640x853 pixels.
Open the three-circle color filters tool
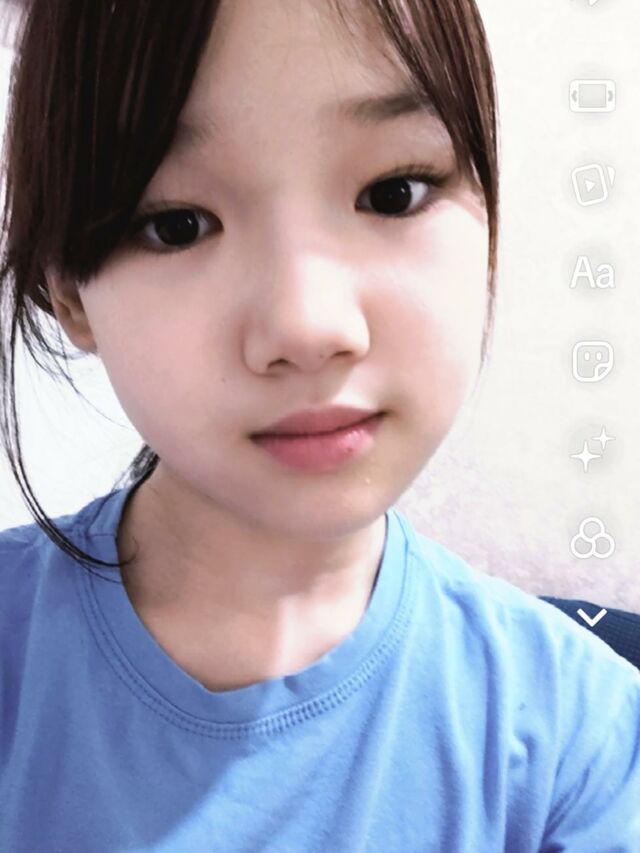click(x=592, y=538)
